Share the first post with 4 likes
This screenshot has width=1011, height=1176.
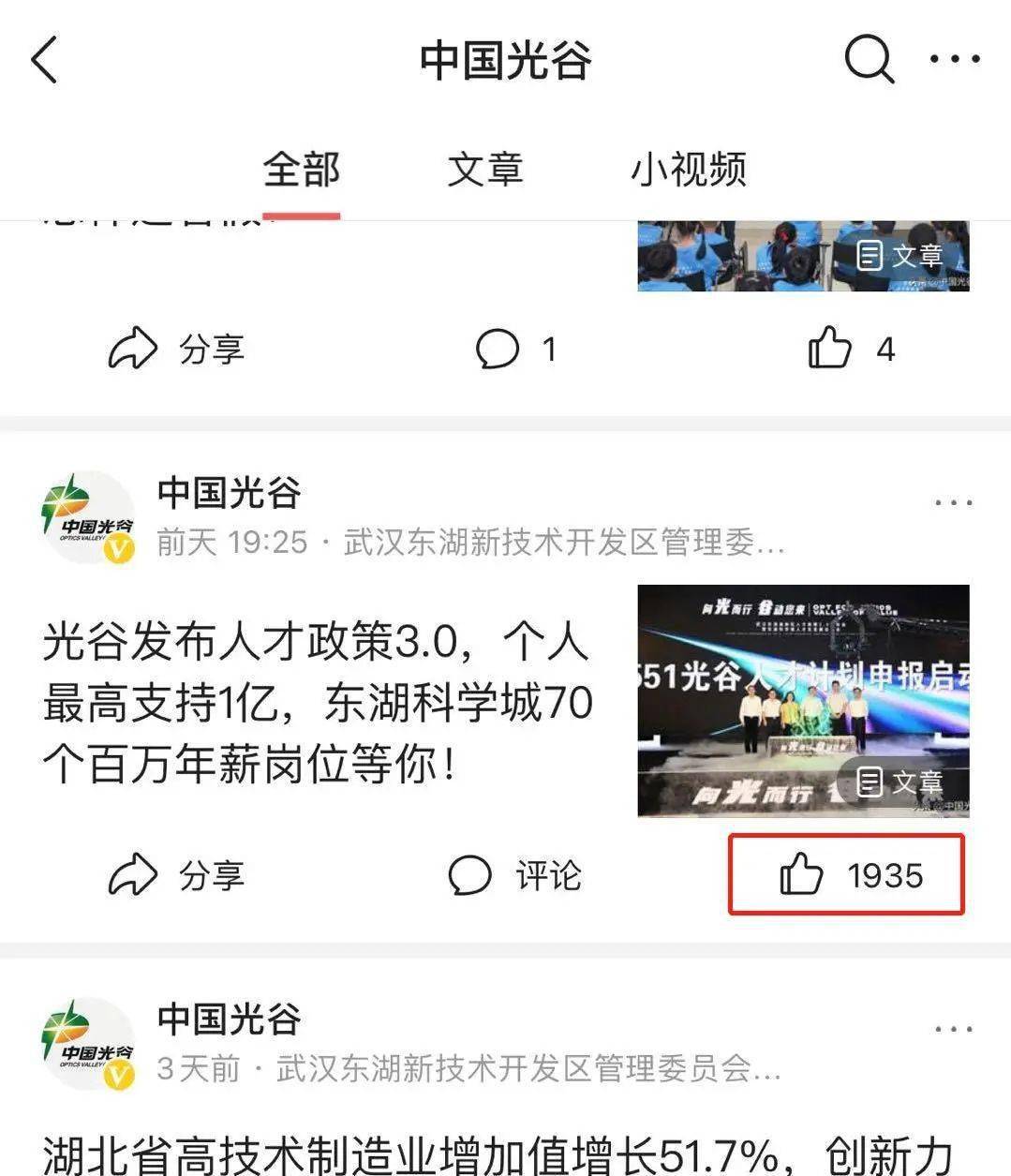click(176, 350)
